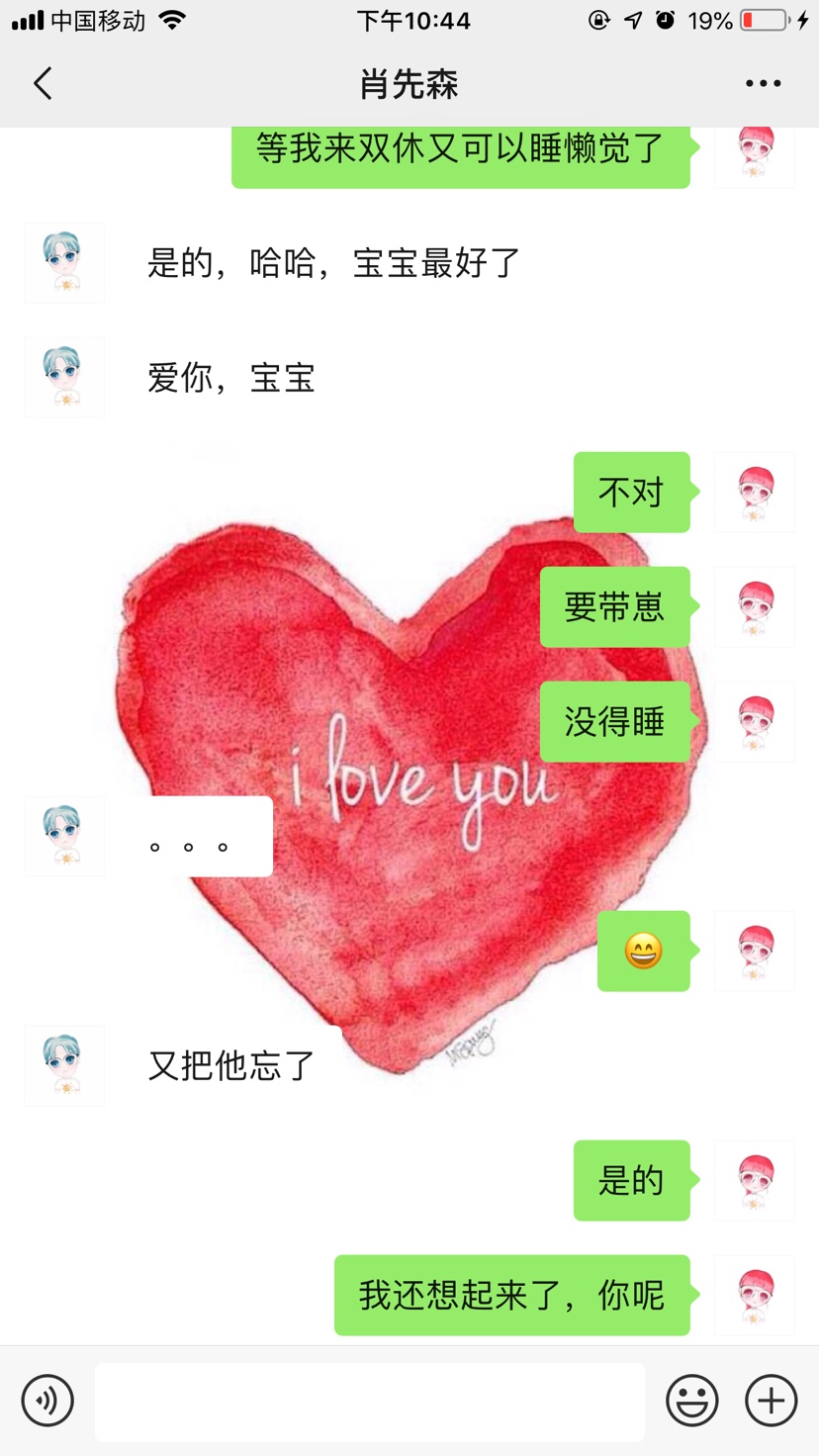Focus the message text field
The width and height of the screenshot is (819, 1456).
coord(370,1401)
